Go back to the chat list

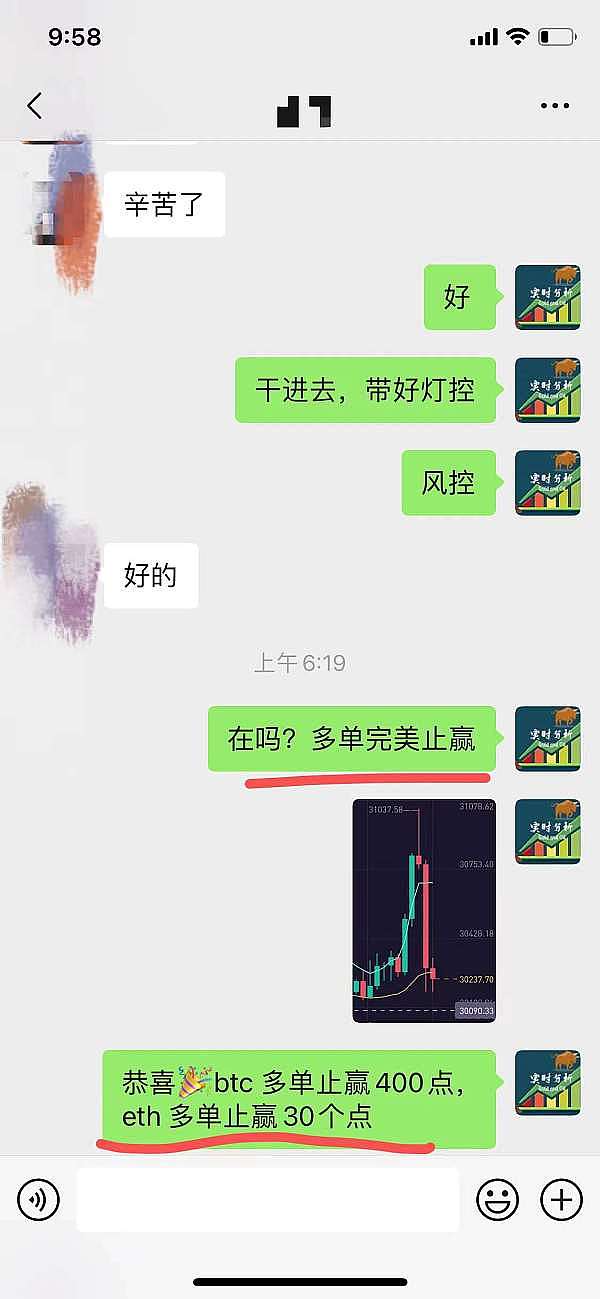pos(35,106)
